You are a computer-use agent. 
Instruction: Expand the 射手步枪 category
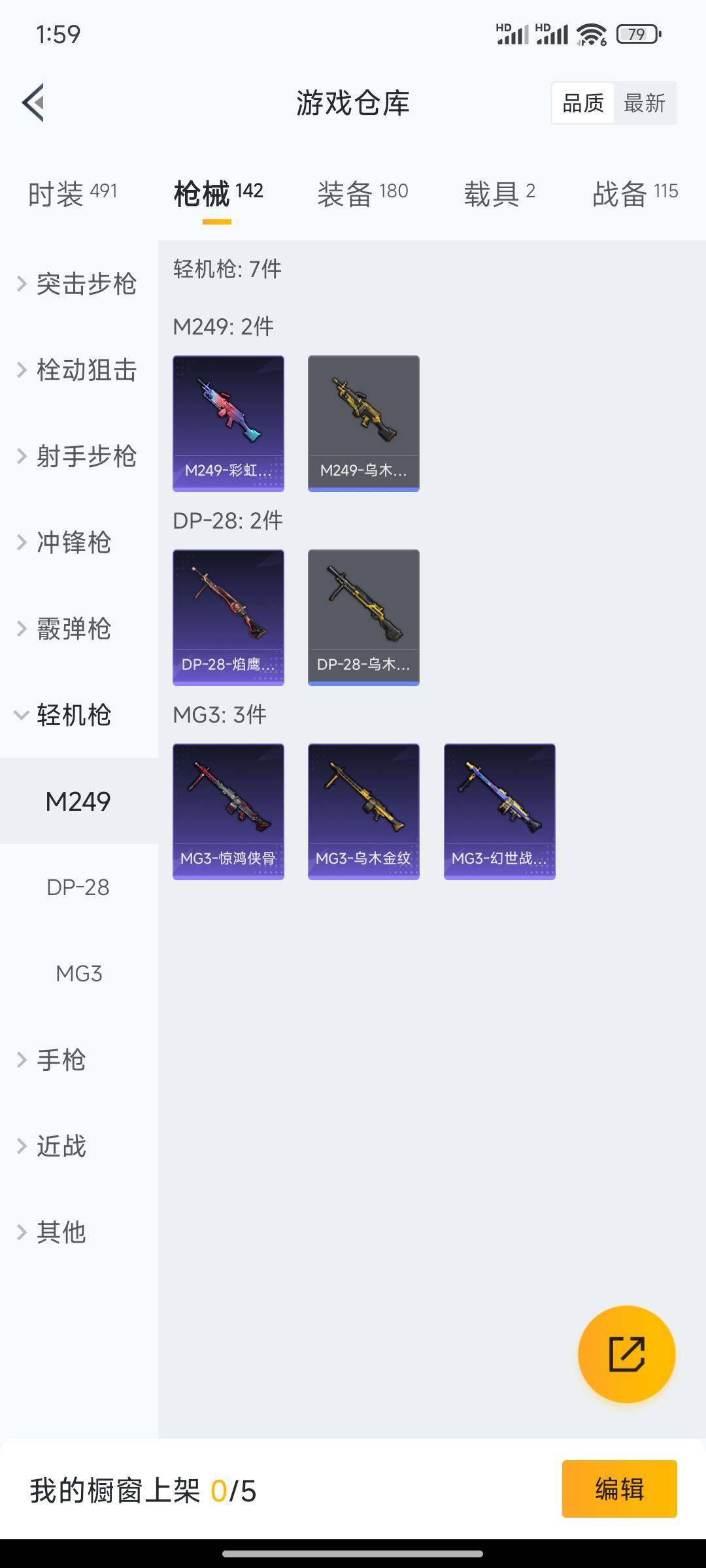(77, 456)
